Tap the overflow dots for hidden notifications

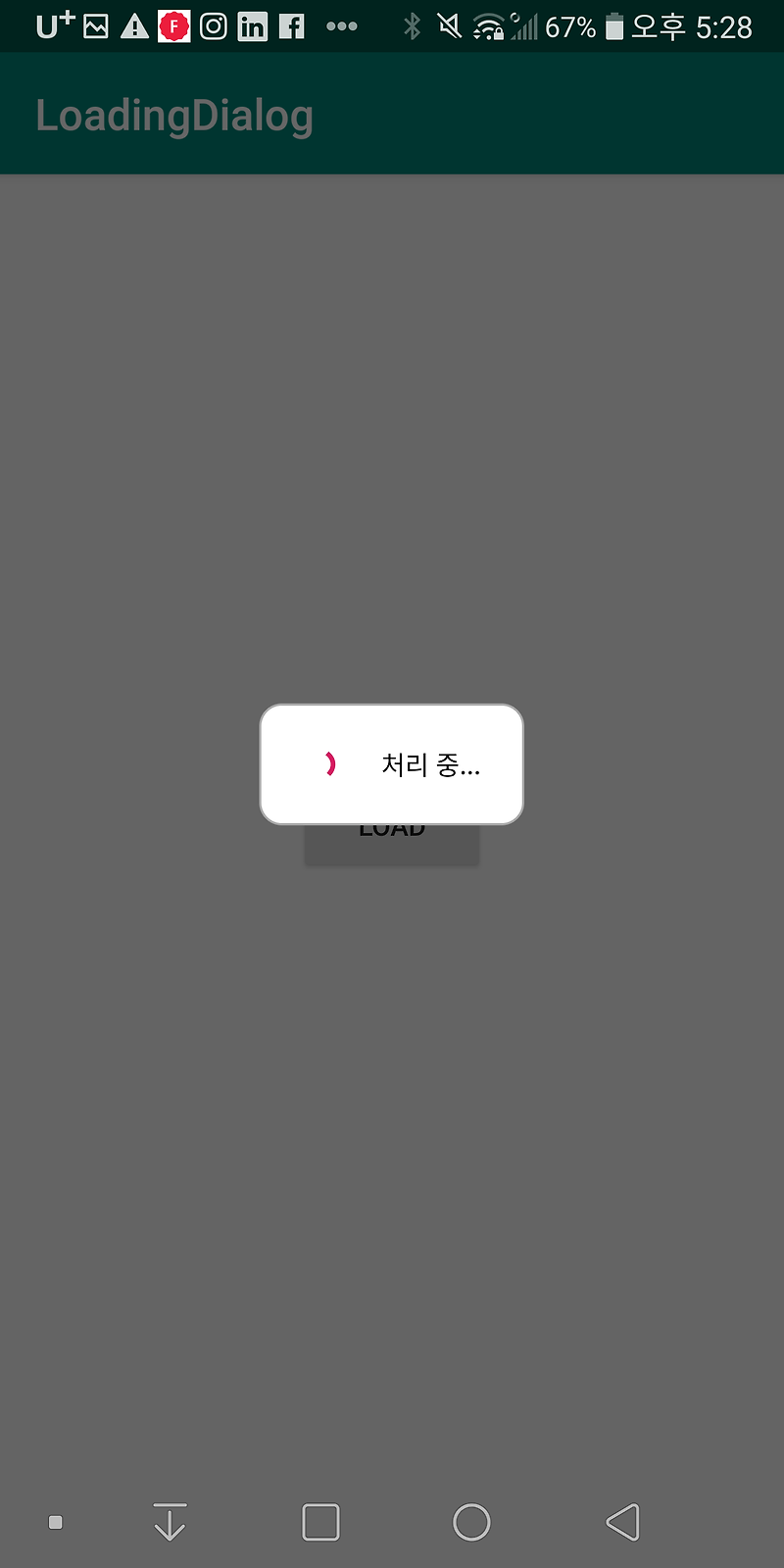341,26
